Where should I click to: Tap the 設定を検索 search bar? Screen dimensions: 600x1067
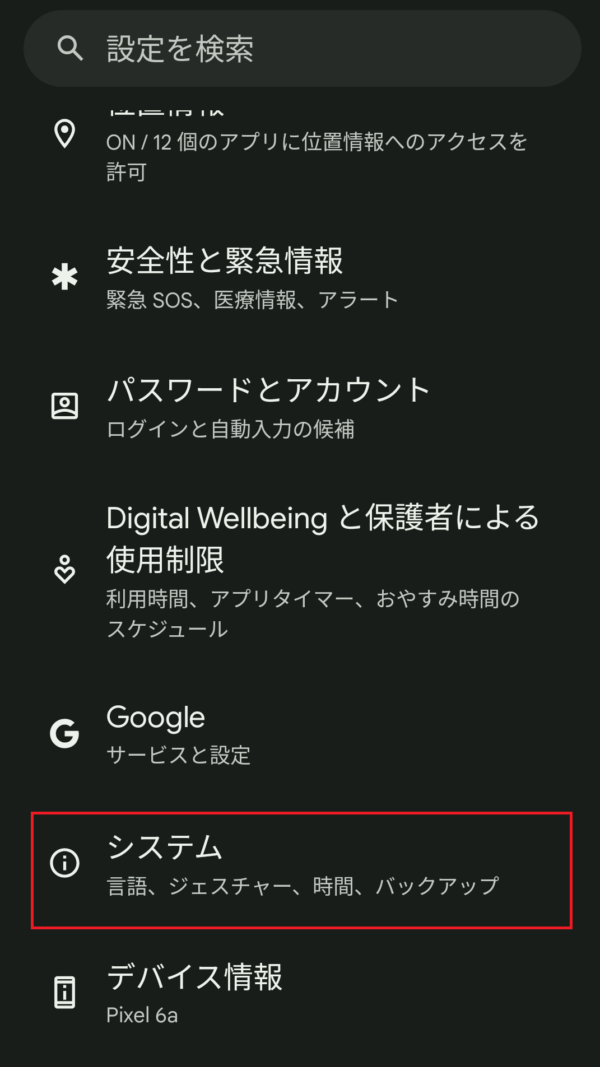pos(300,48)
